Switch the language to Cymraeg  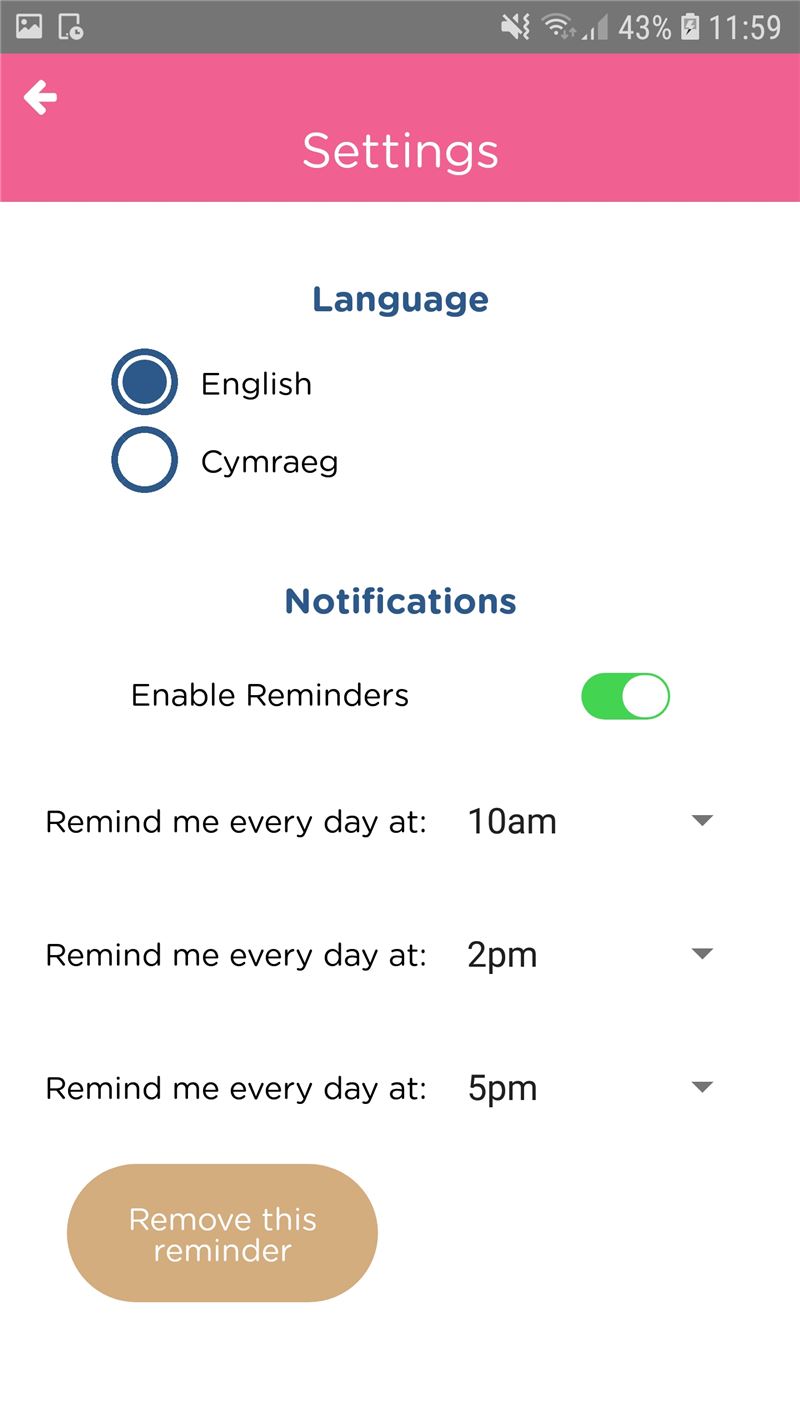[145, 461]
